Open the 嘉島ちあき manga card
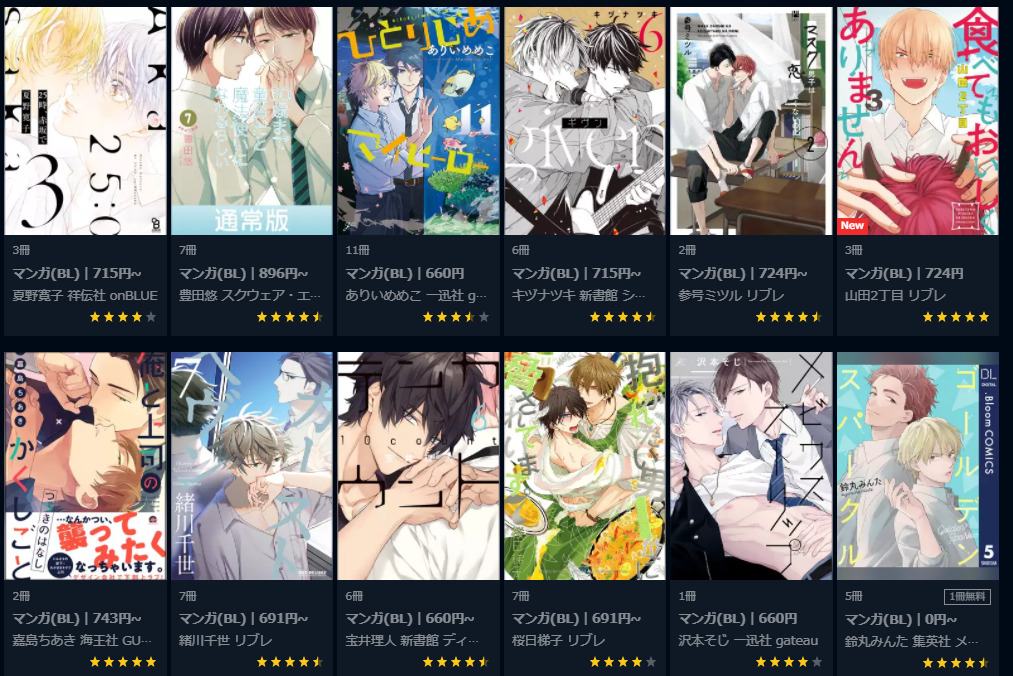Image resolution: width=1013 pixels, height=676 pixels. click(84, 465)
